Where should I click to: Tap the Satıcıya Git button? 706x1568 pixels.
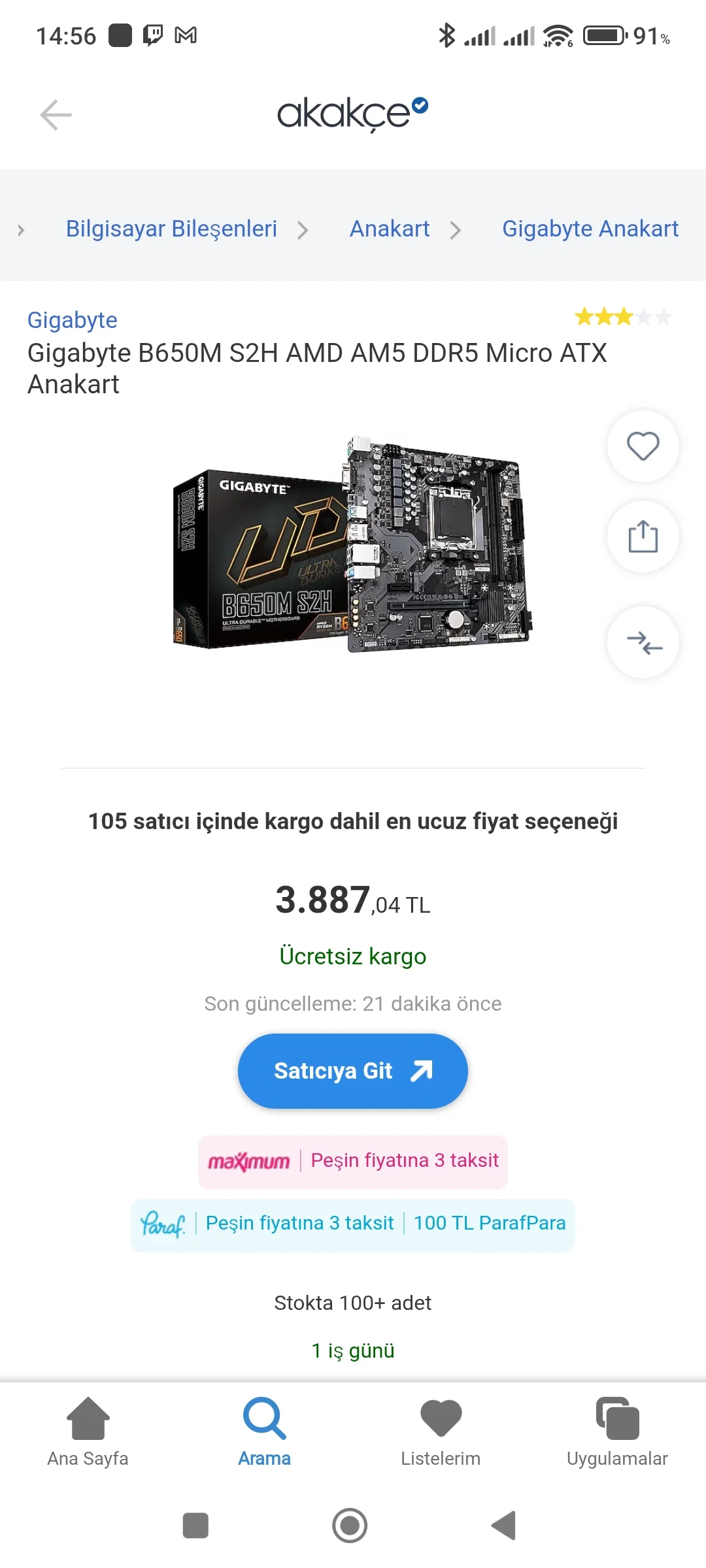tap(353, 1071)
